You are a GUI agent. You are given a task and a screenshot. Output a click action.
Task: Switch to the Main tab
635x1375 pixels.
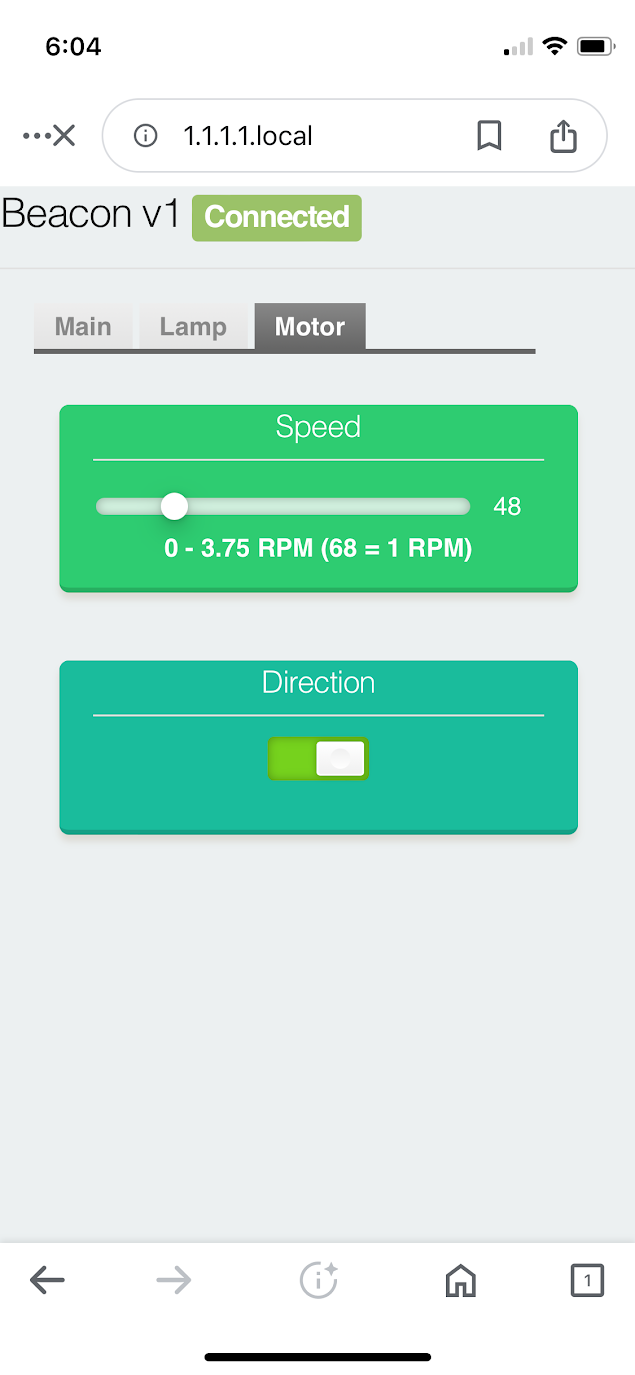[83, 327]
